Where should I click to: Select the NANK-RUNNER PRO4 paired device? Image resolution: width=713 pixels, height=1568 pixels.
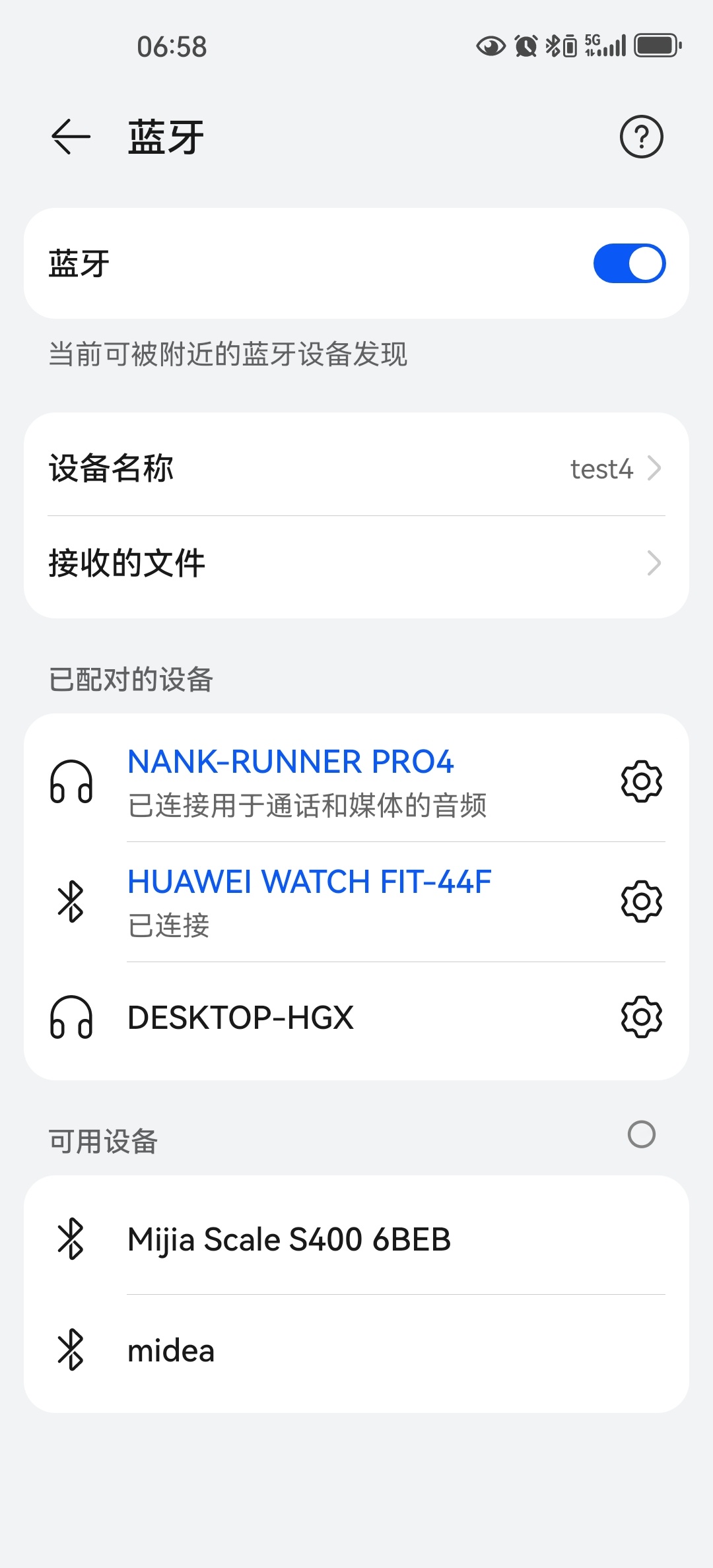[x=308, y=781]
